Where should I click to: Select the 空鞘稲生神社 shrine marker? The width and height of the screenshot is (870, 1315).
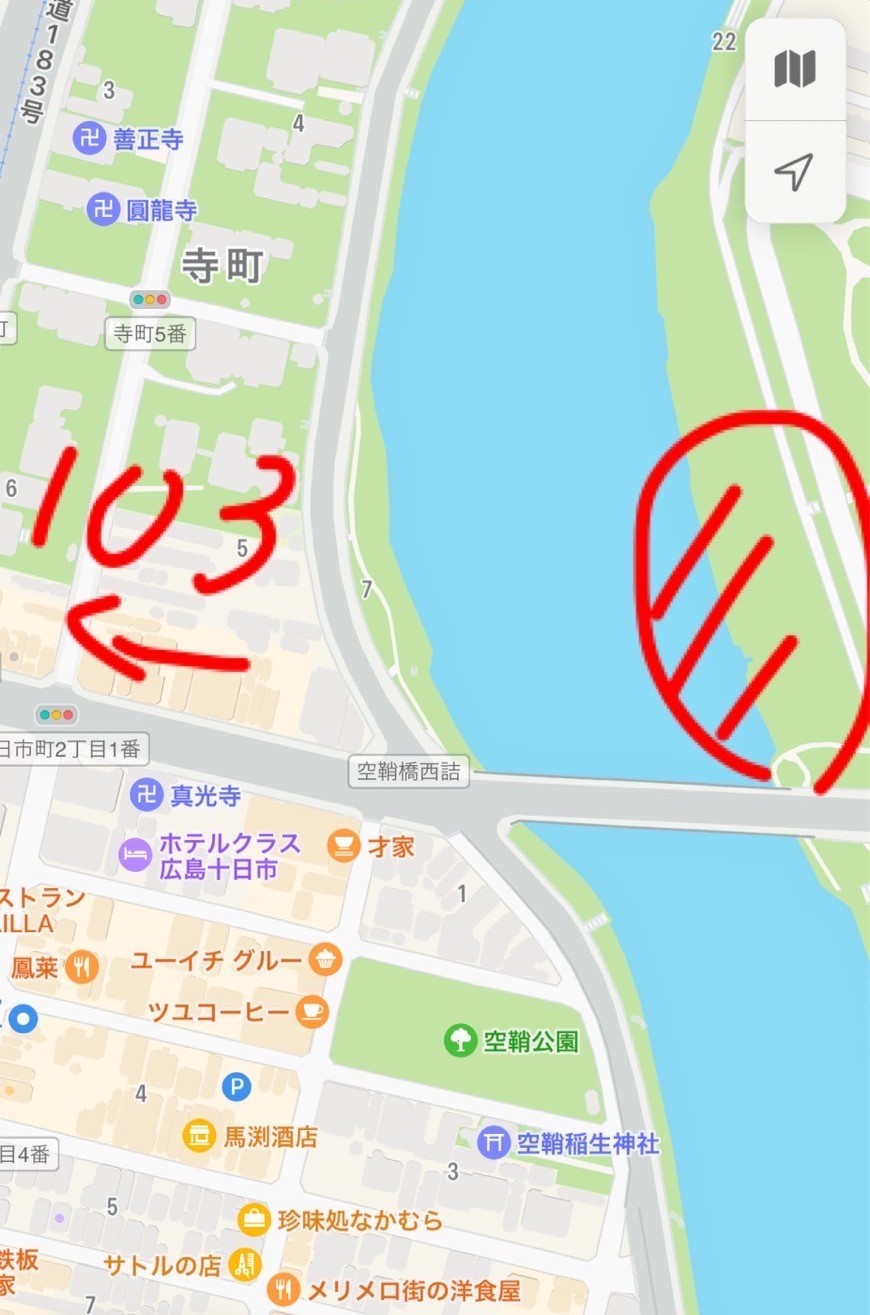(494, 1141)
